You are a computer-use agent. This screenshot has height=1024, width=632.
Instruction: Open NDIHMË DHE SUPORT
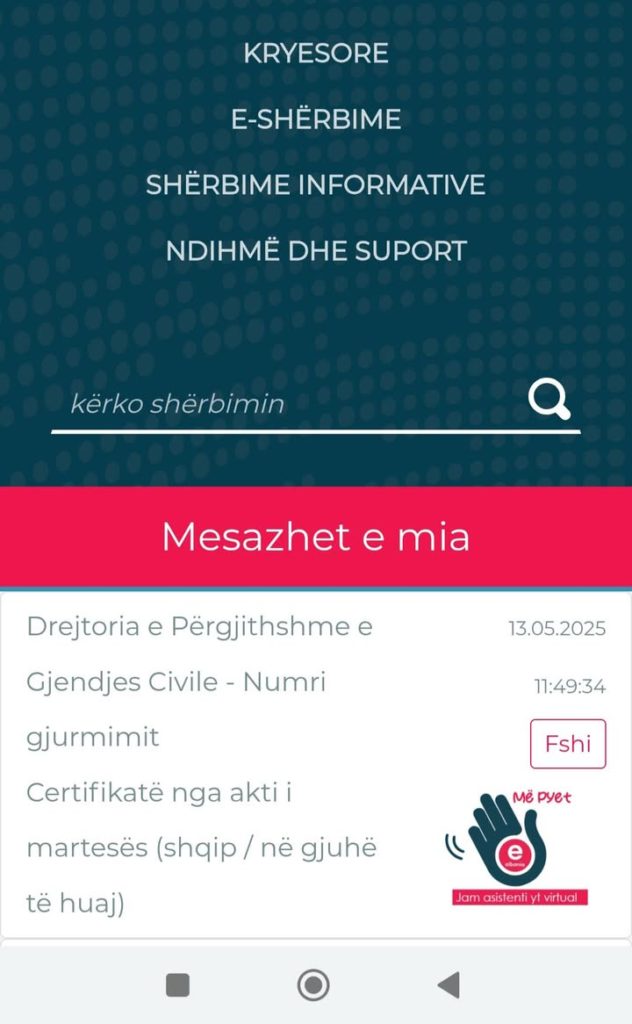pos(316,251)
